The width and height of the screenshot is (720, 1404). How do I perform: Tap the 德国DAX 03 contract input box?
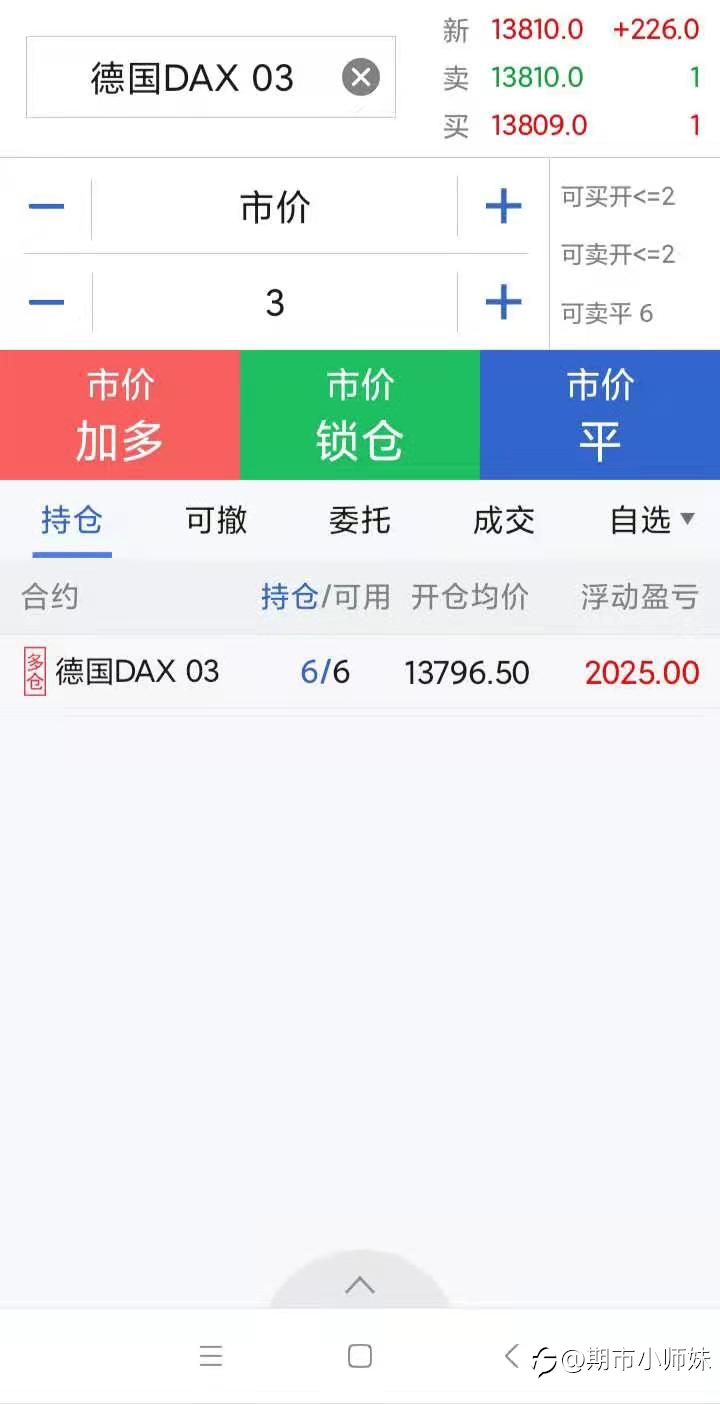[211, 77]
